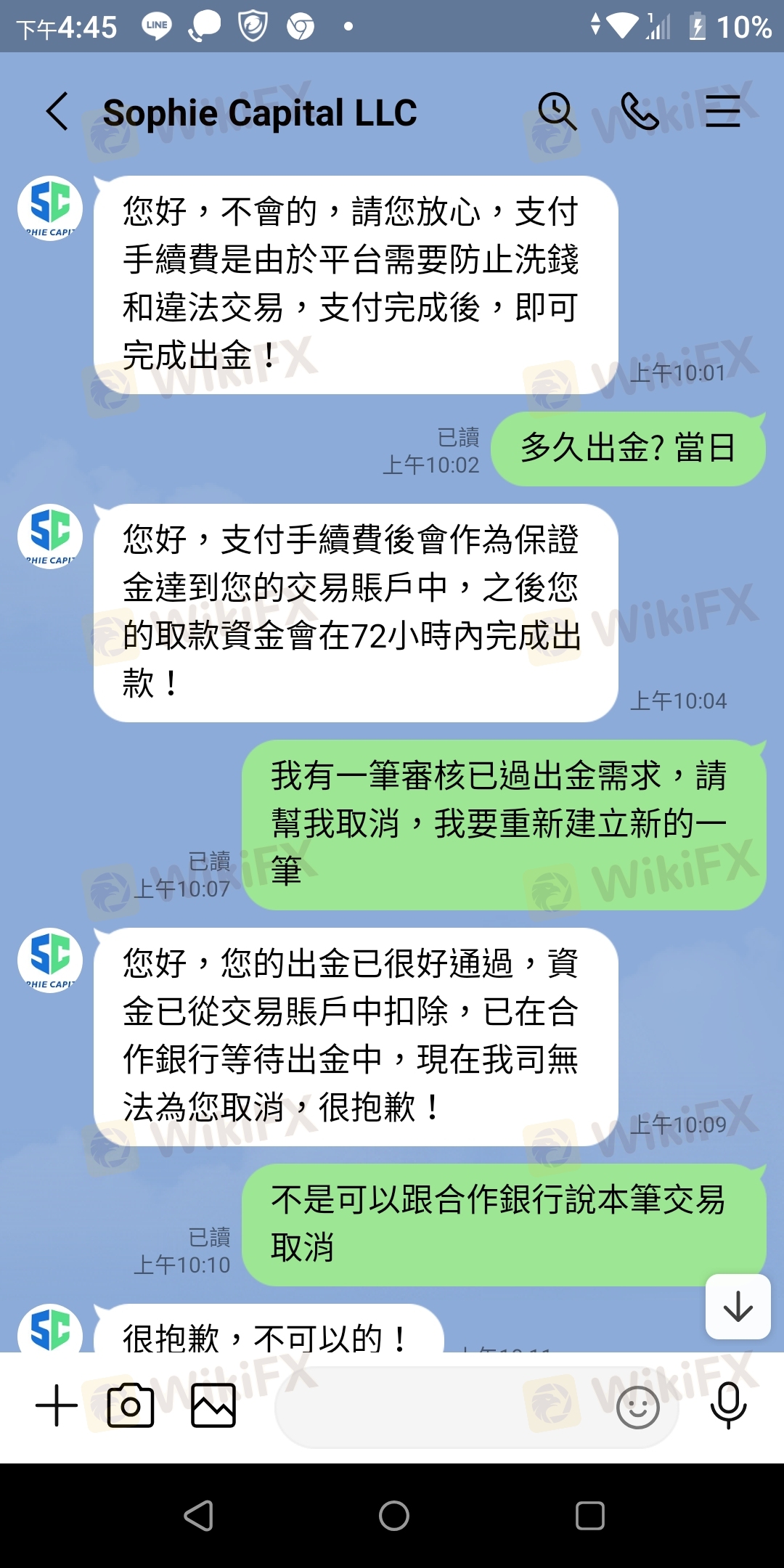Search within this chat
Viewport: 784px width, 1568px height.
[x=557, y=111]
